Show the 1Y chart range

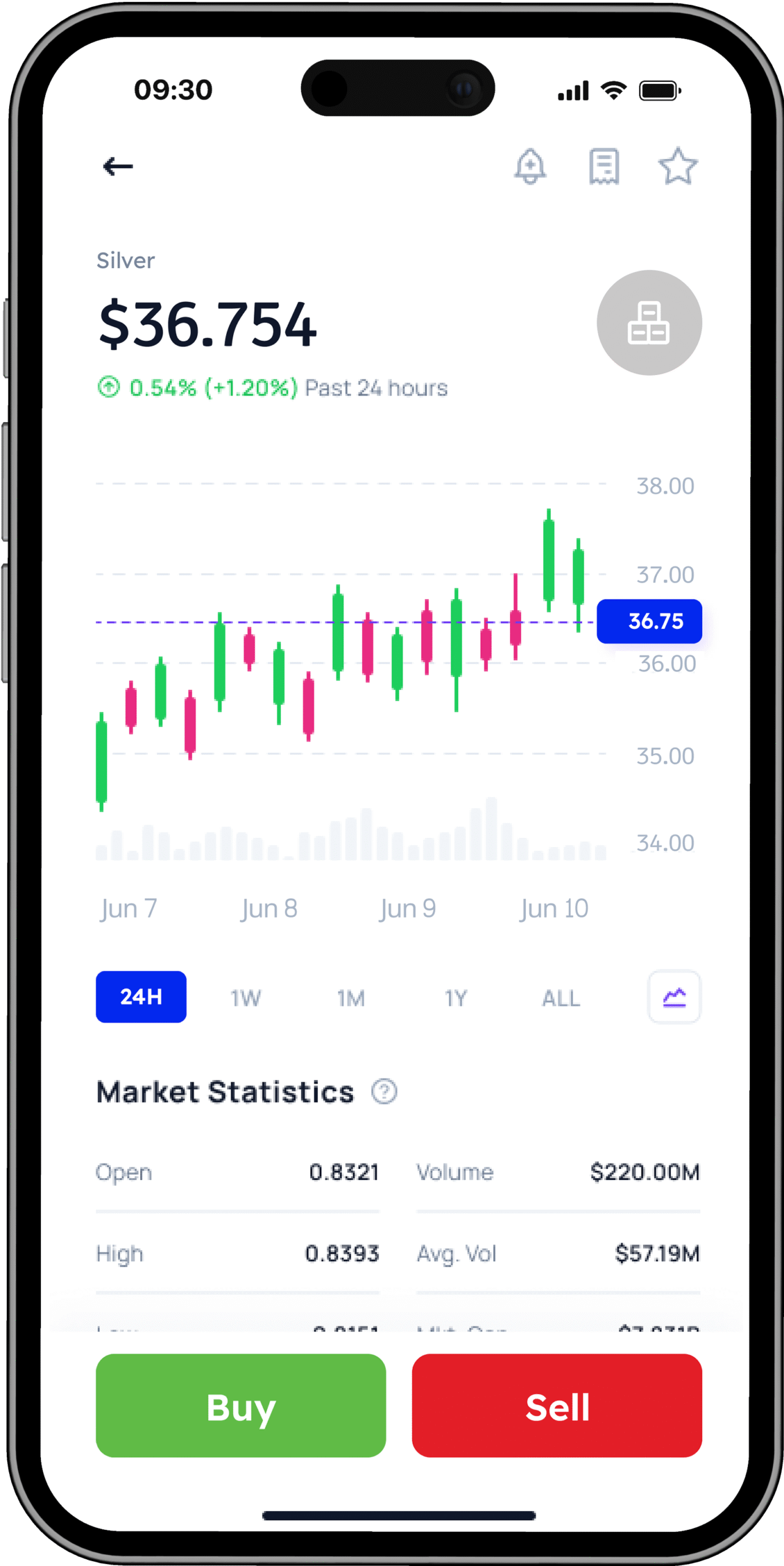click(x=456, y=998)
